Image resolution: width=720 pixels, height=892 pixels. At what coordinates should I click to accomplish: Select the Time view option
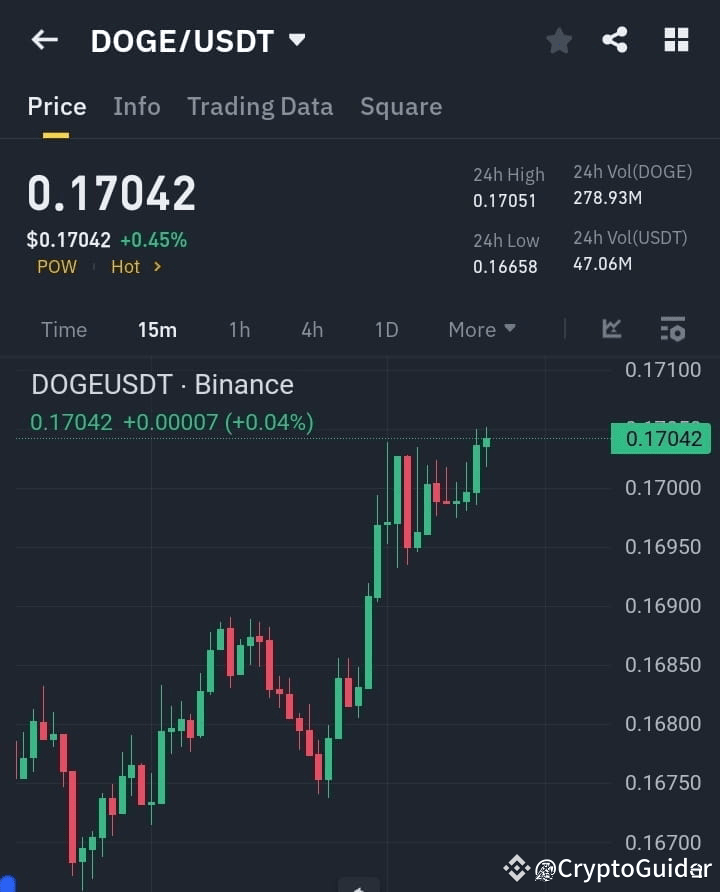coord(64,329)
